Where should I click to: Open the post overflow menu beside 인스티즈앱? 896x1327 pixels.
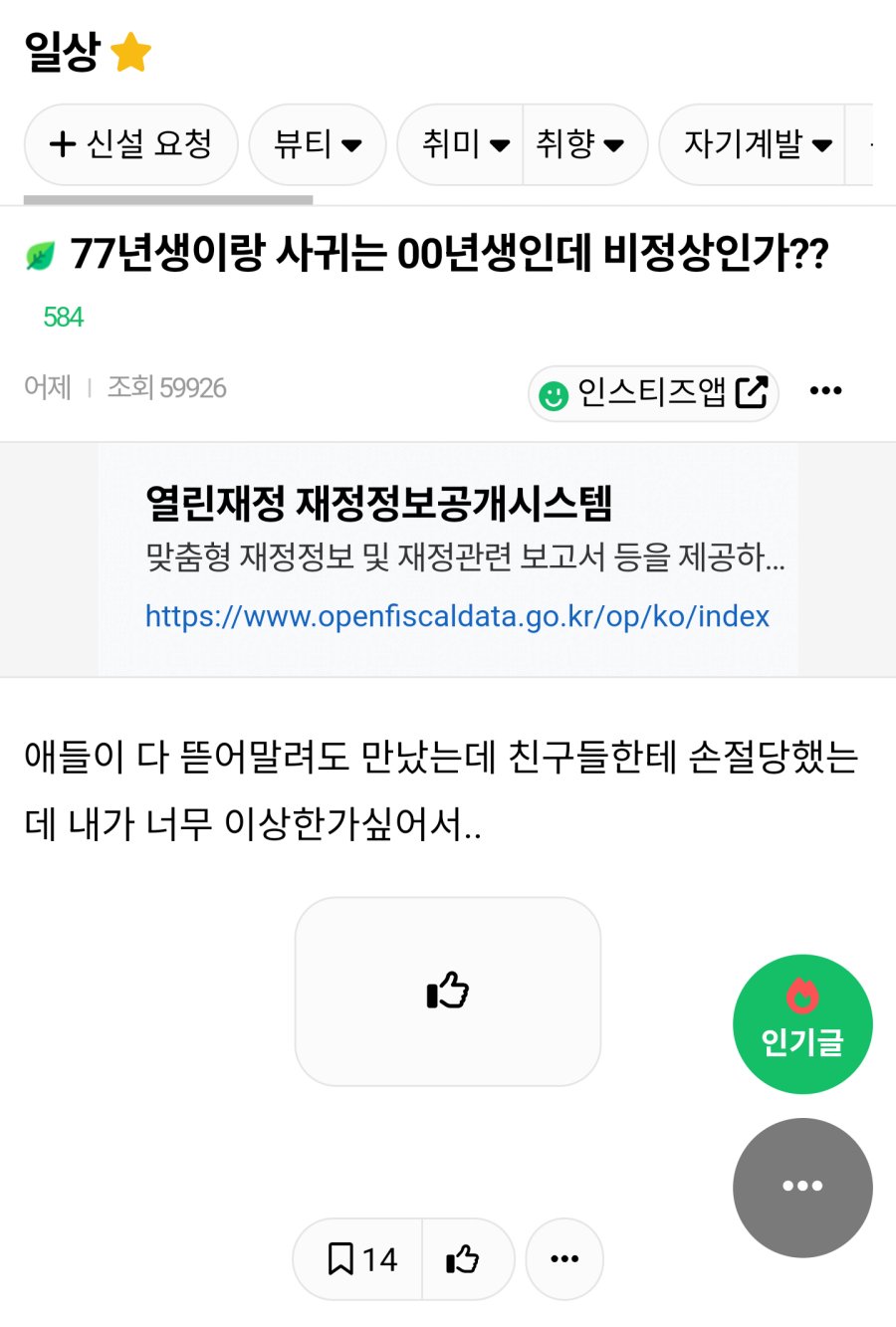(x=825, y=390)
